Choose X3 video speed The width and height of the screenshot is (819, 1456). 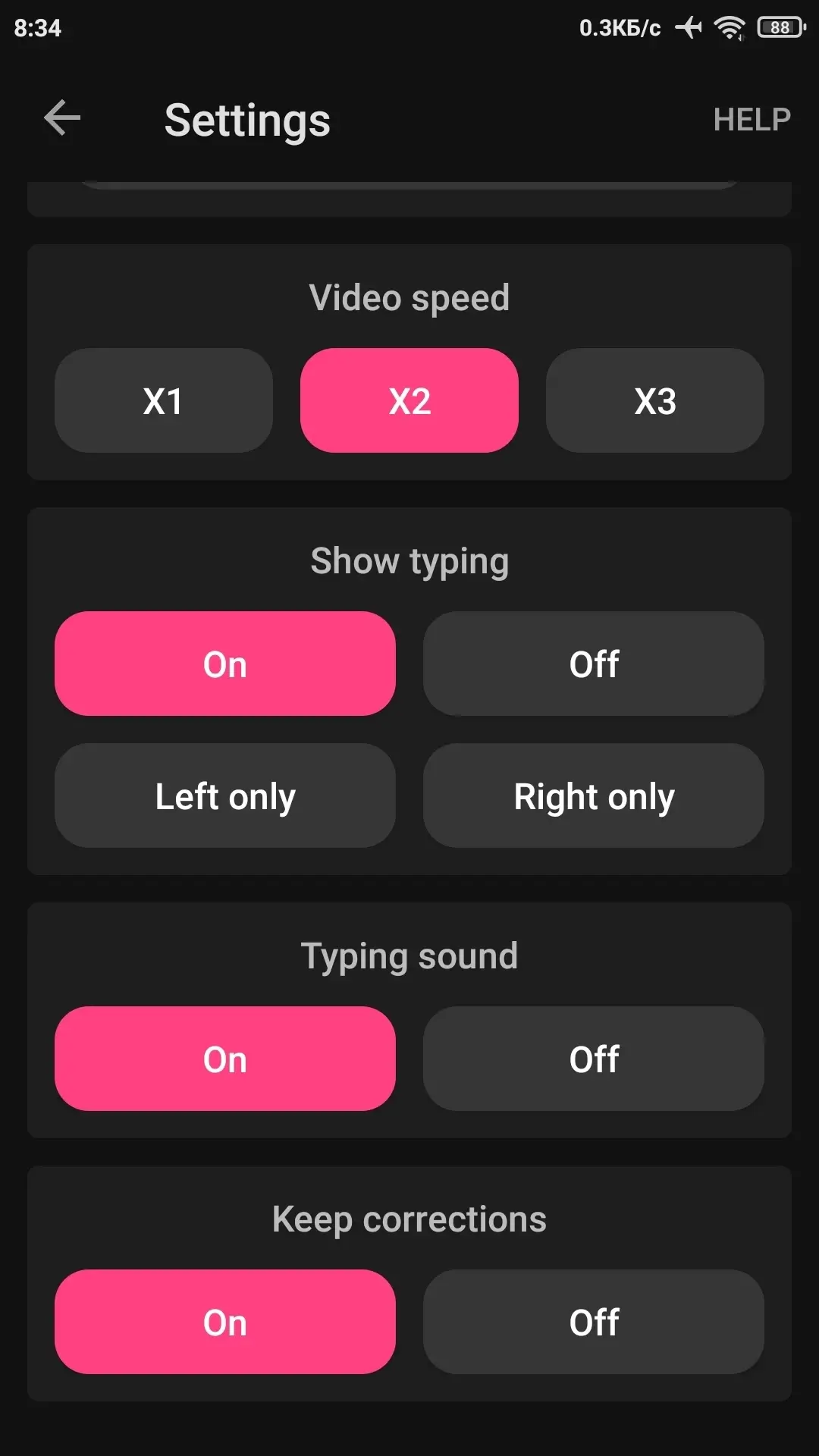click(x=654, y=400)
